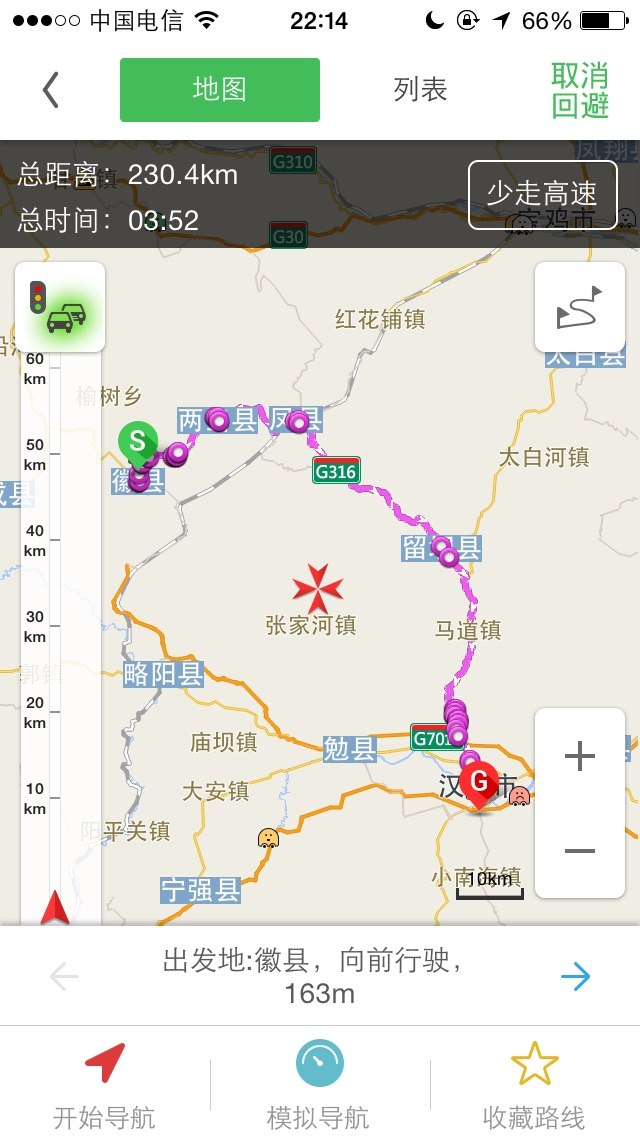Image resolution: width=640 pixels, height=1136 pixels.
Task: Zoom in on the map
Action: pyautogui.click(x=580, y=756)
